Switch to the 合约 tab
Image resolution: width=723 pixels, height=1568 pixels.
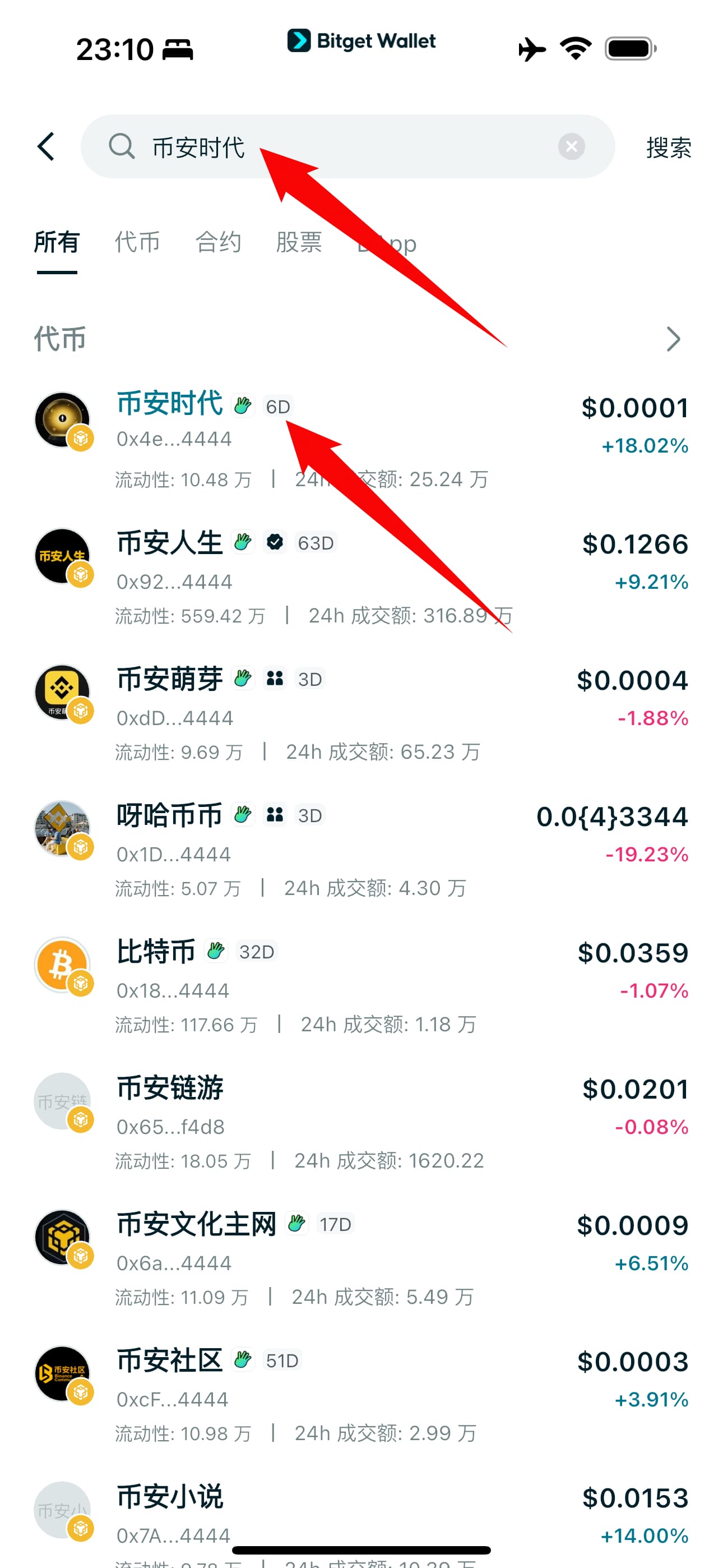(219, 242)
